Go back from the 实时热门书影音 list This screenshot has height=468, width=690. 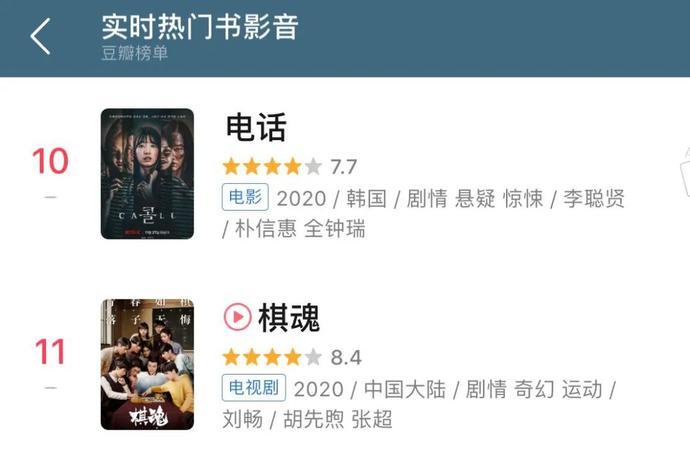coord(40,37)
